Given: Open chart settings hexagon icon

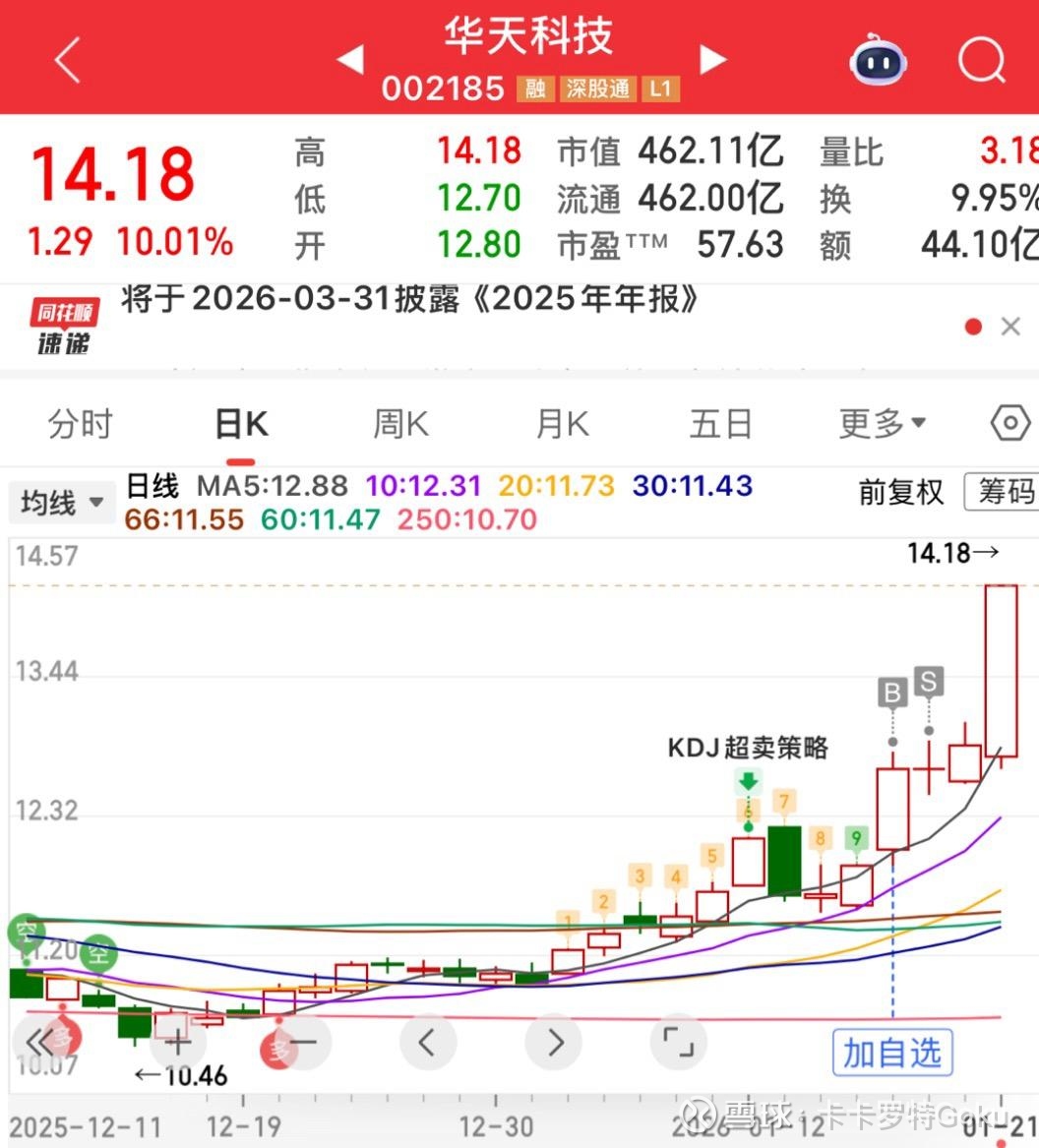Looking at the screenshot, I should click(1009, 424).
